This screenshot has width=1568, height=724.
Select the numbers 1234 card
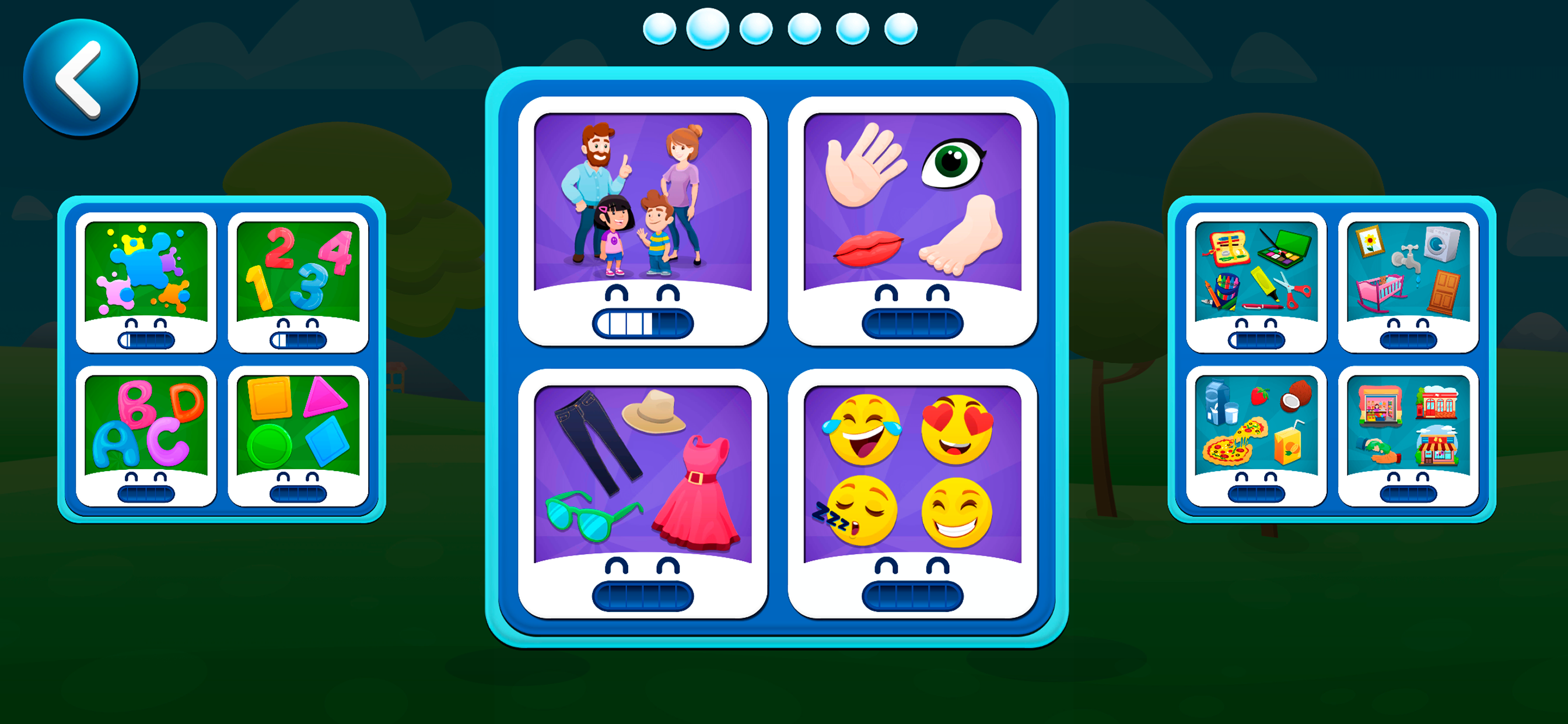(297, 282)
